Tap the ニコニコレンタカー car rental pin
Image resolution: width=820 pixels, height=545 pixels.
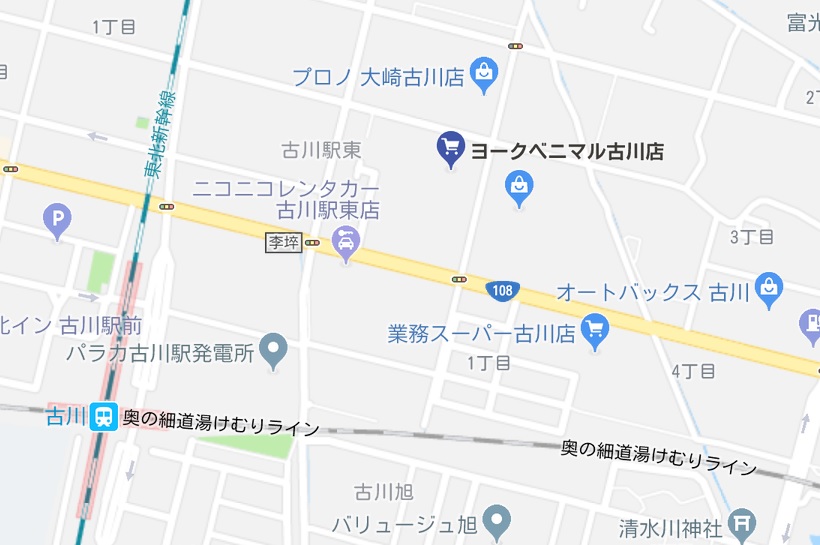click(346, 244)
